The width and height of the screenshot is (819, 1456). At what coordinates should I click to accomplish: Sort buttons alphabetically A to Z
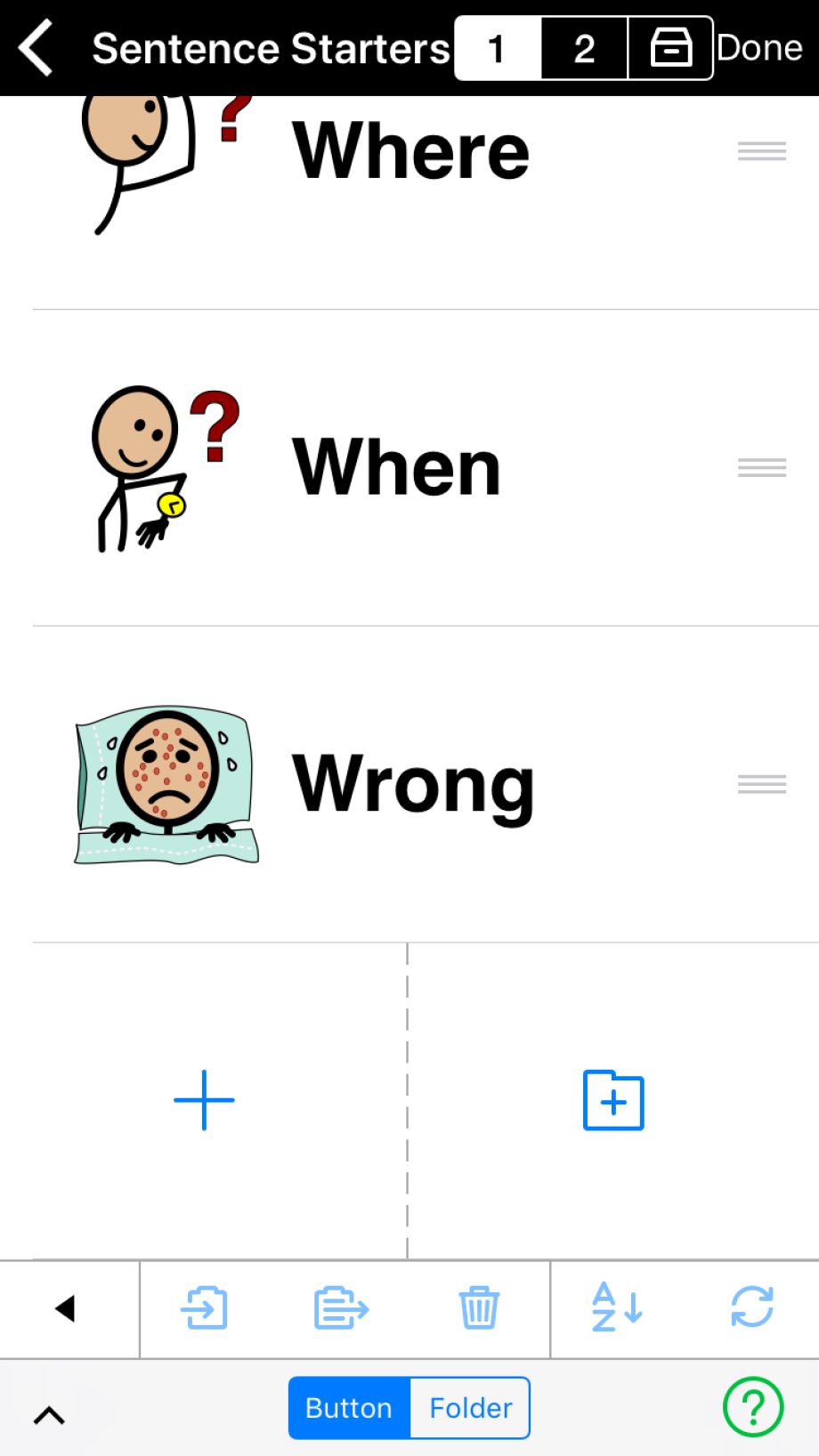pyautogui.click(x=617, y=1308)
